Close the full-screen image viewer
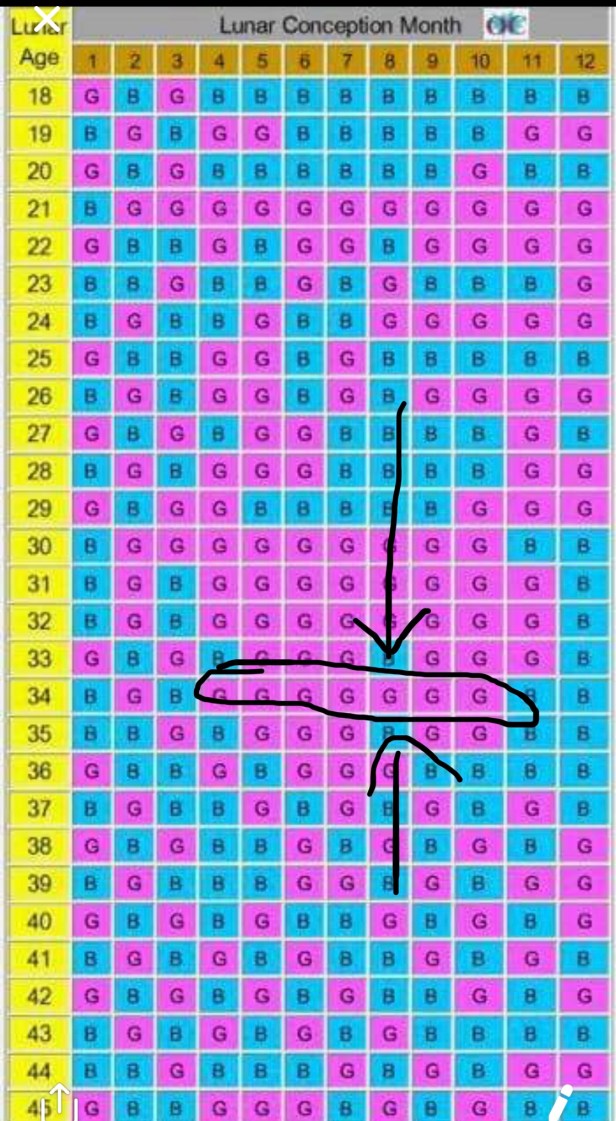 click(x=46, y=17)
